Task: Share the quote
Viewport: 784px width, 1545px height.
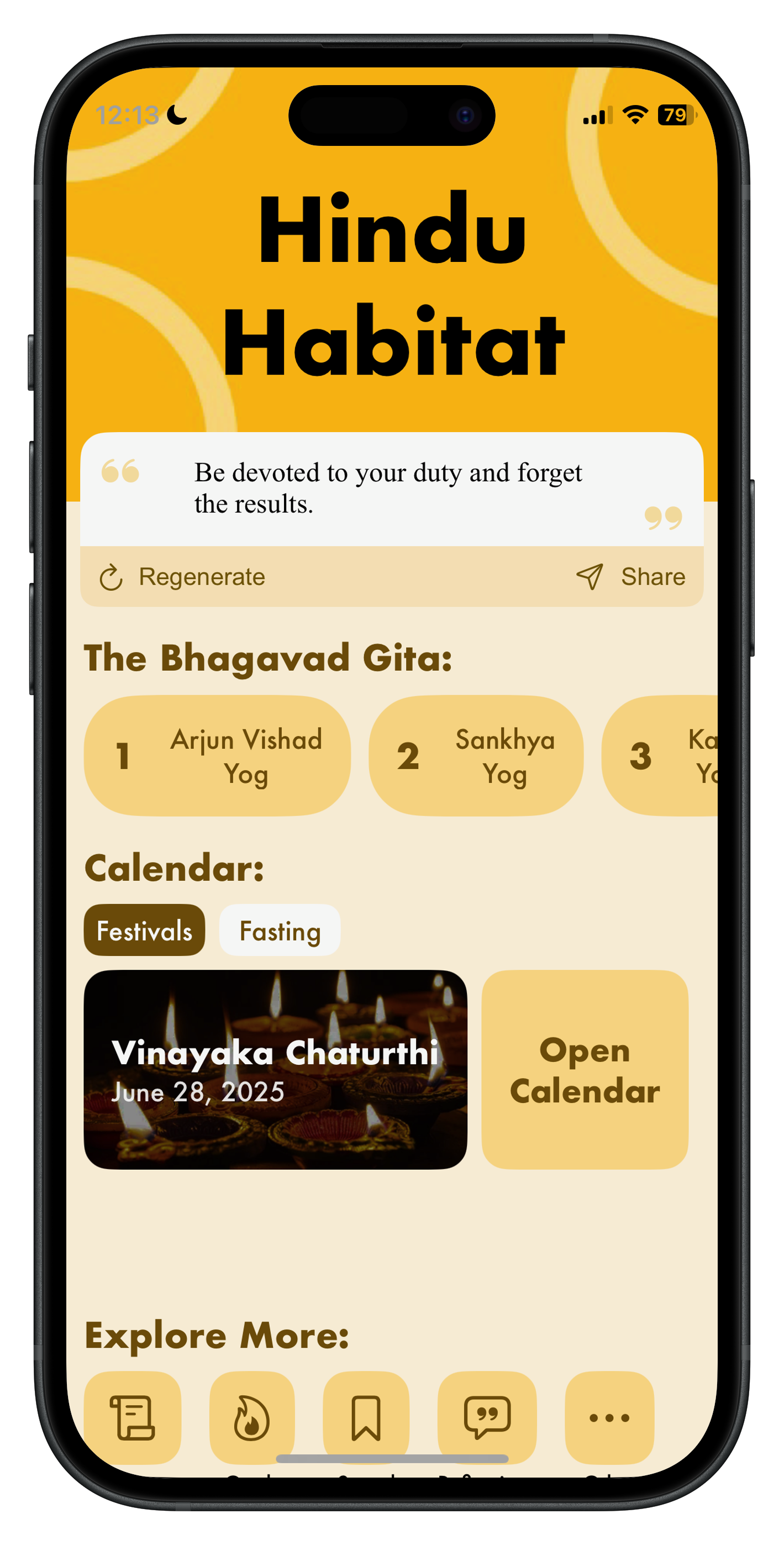Action: (x=630, y=577)
